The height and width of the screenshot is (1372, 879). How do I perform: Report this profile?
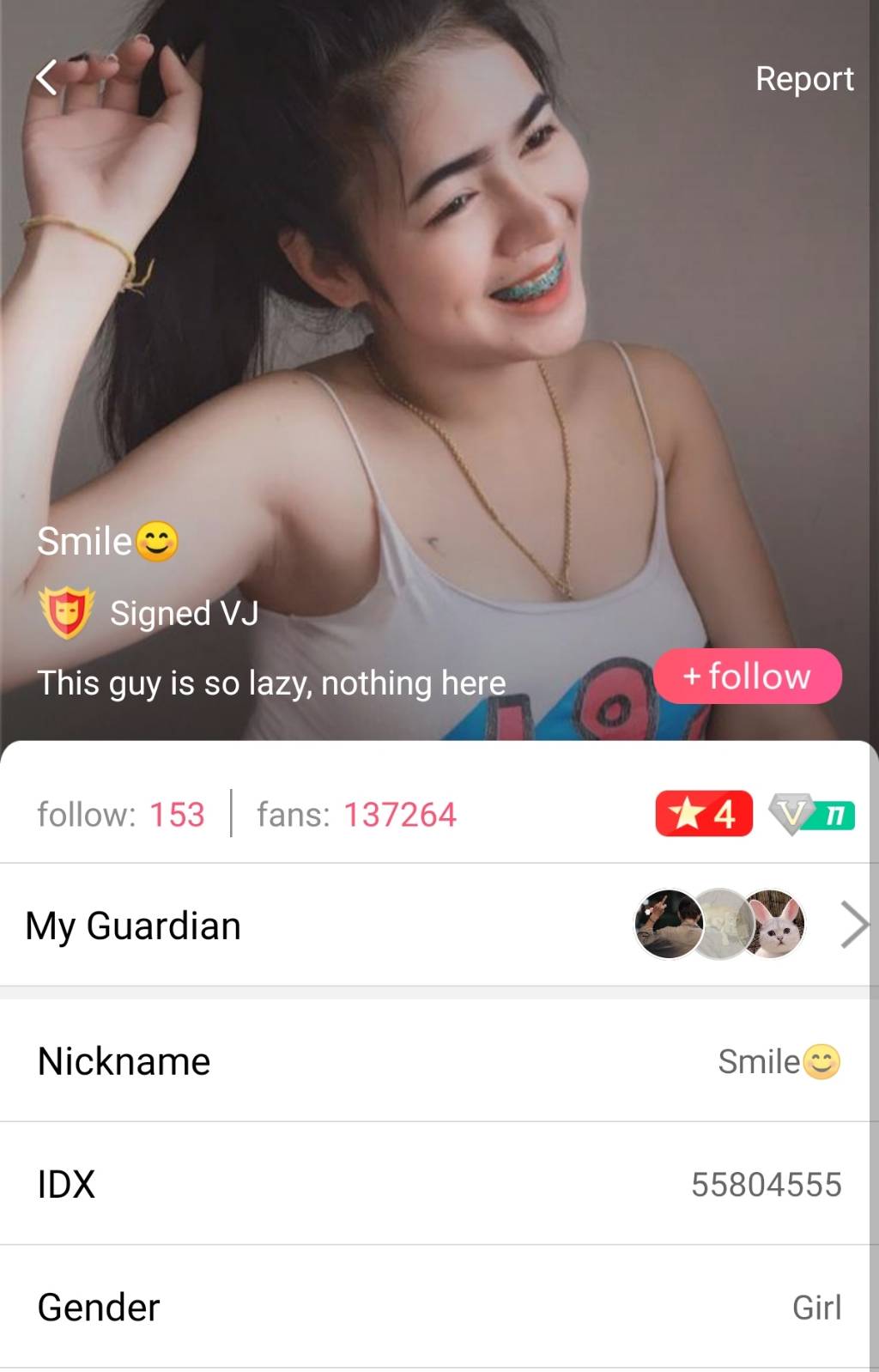(x=803, y=79)
